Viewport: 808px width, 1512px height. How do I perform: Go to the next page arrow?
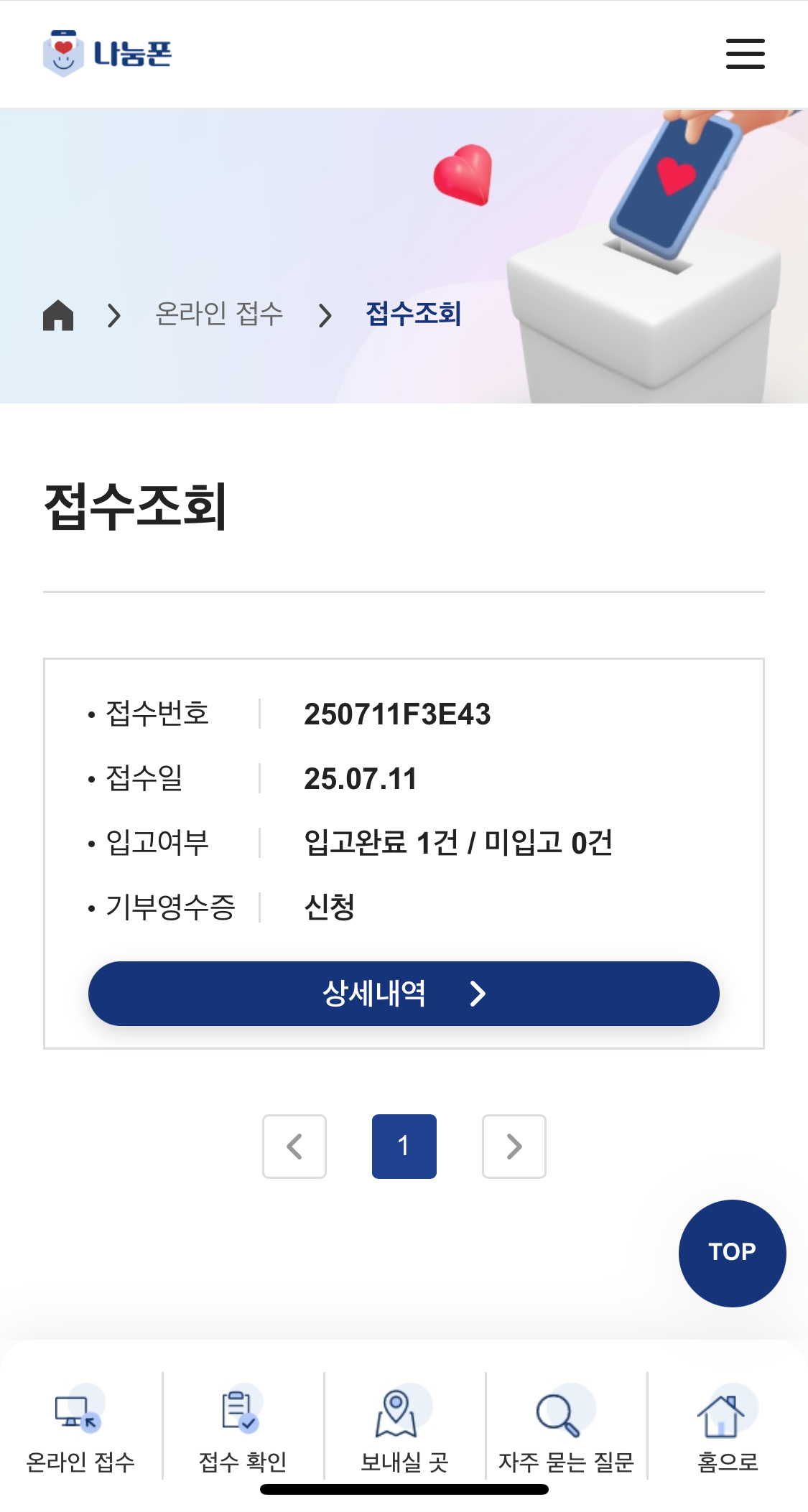[514, 1147]
